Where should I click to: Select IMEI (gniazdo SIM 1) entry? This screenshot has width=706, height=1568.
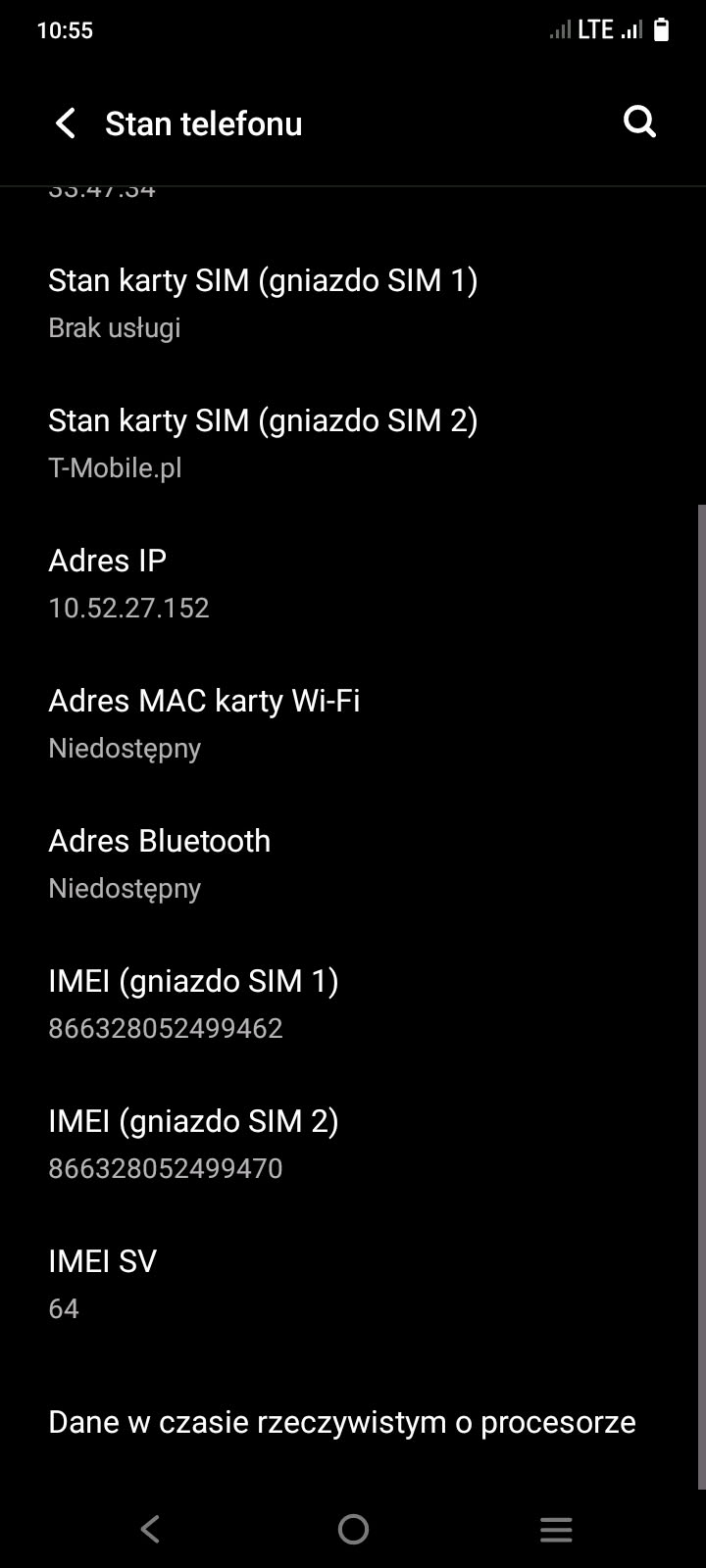(x=353, y=1004)
